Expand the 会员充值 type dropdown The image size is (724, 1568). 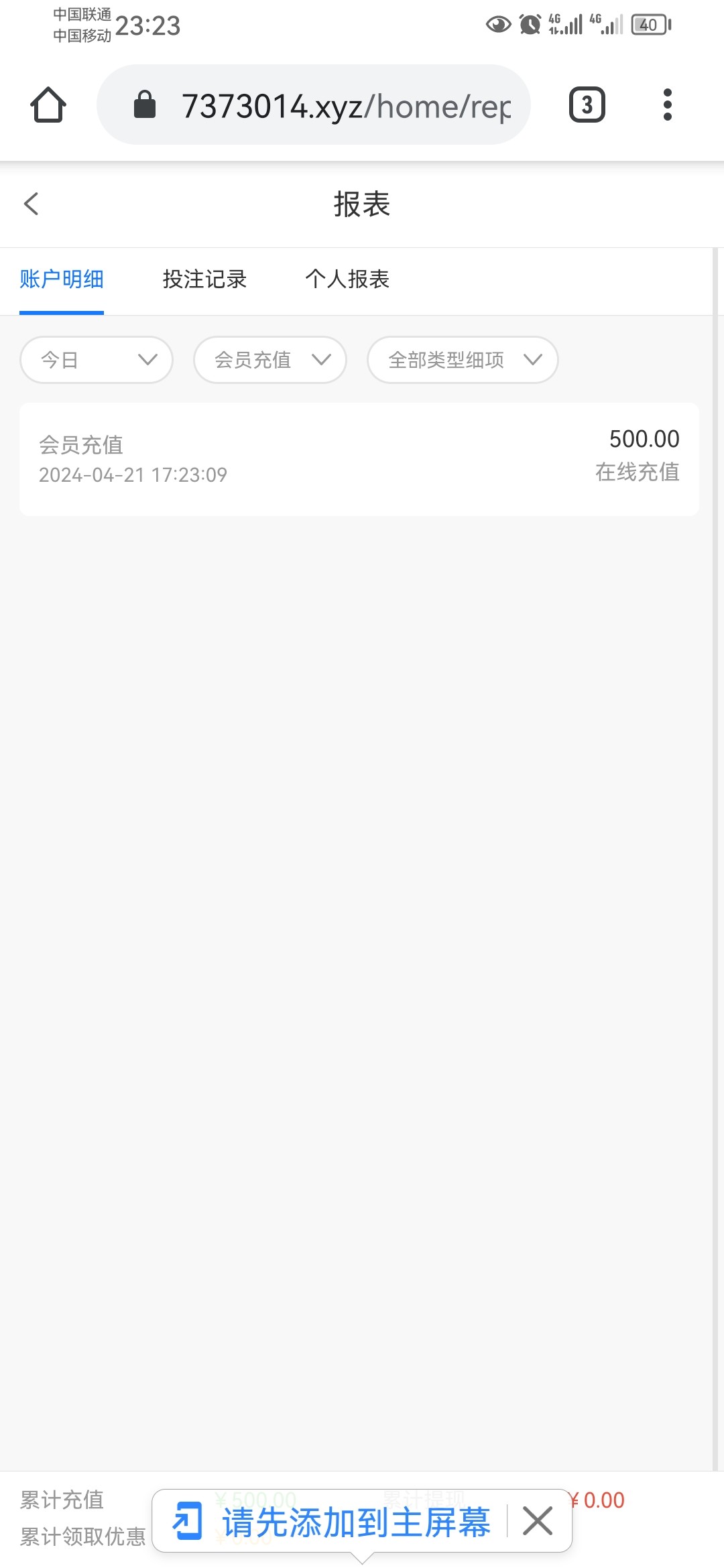[x=269, y=360]
